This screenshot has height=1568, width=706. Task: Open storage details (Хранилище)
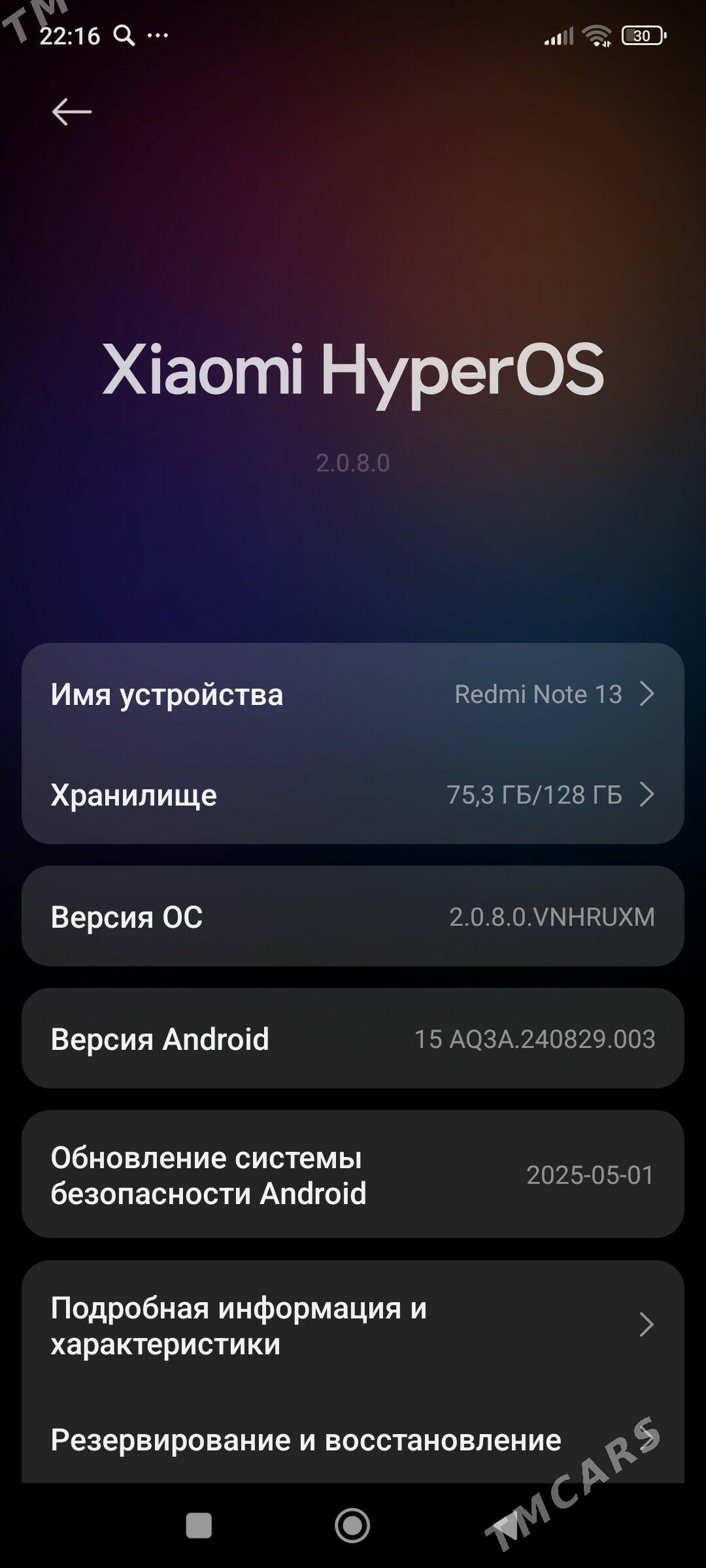click(x=353, y=794)
